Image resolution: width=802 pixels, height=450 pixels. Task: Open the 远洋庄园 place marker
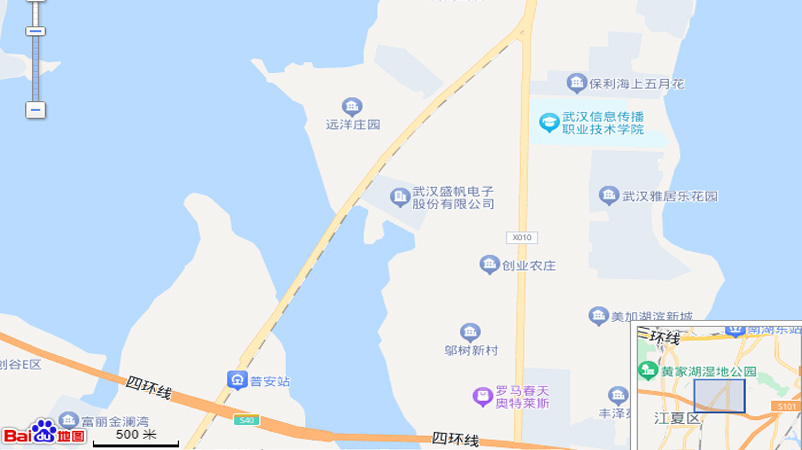point(352,106)
